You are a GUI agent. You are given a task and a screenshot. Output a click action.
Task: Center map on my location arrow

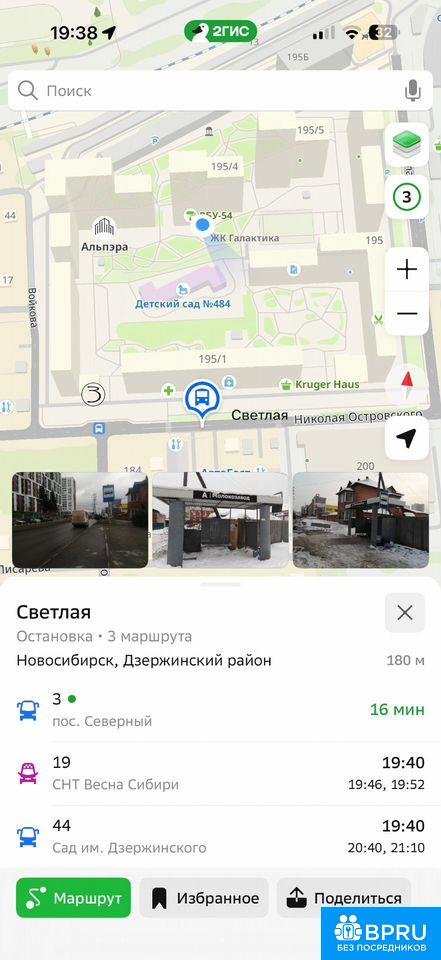coord(407,438)
